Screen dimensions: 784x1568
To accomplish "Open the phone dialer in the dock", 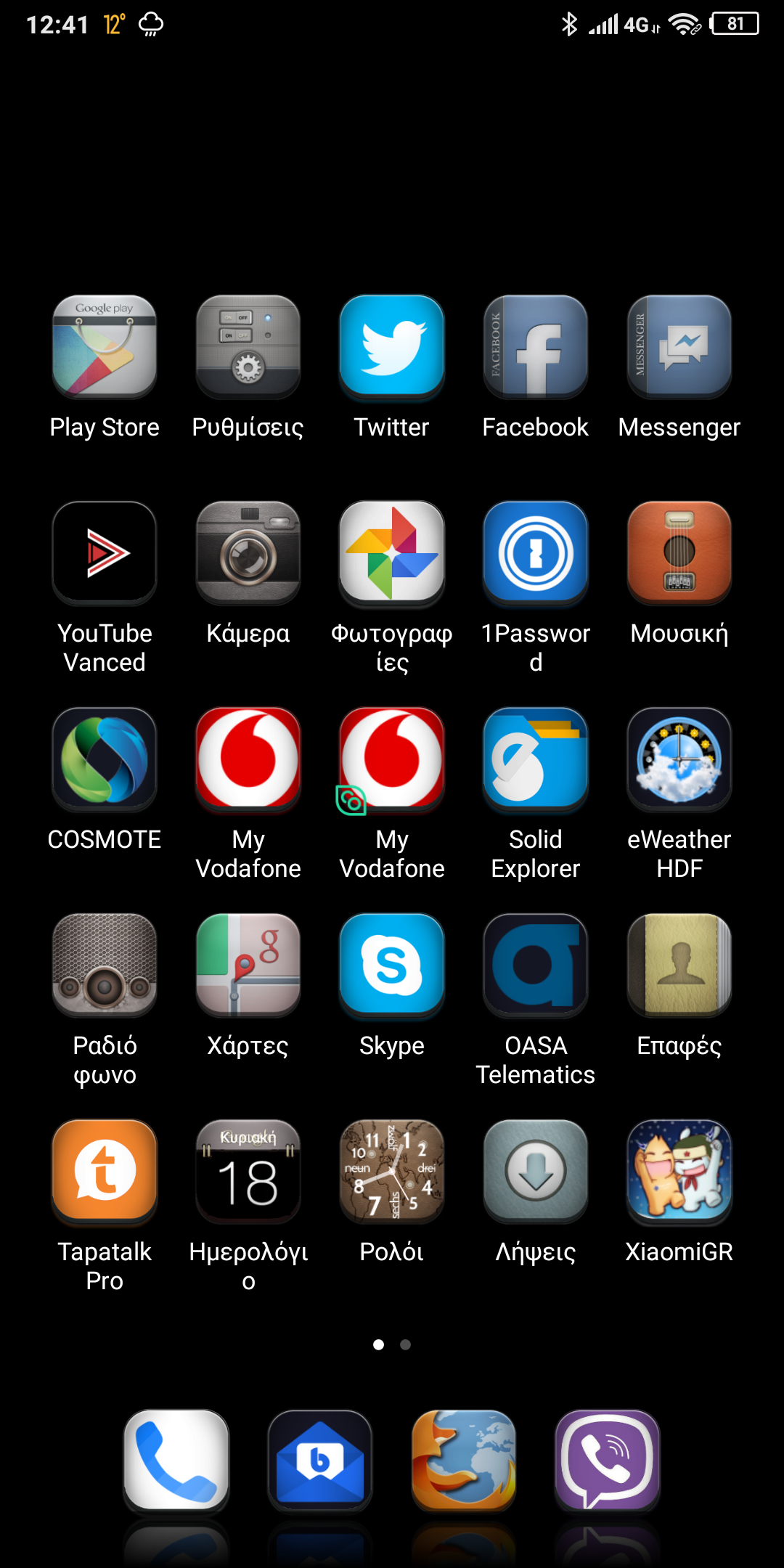I will tap(176, 1461).
